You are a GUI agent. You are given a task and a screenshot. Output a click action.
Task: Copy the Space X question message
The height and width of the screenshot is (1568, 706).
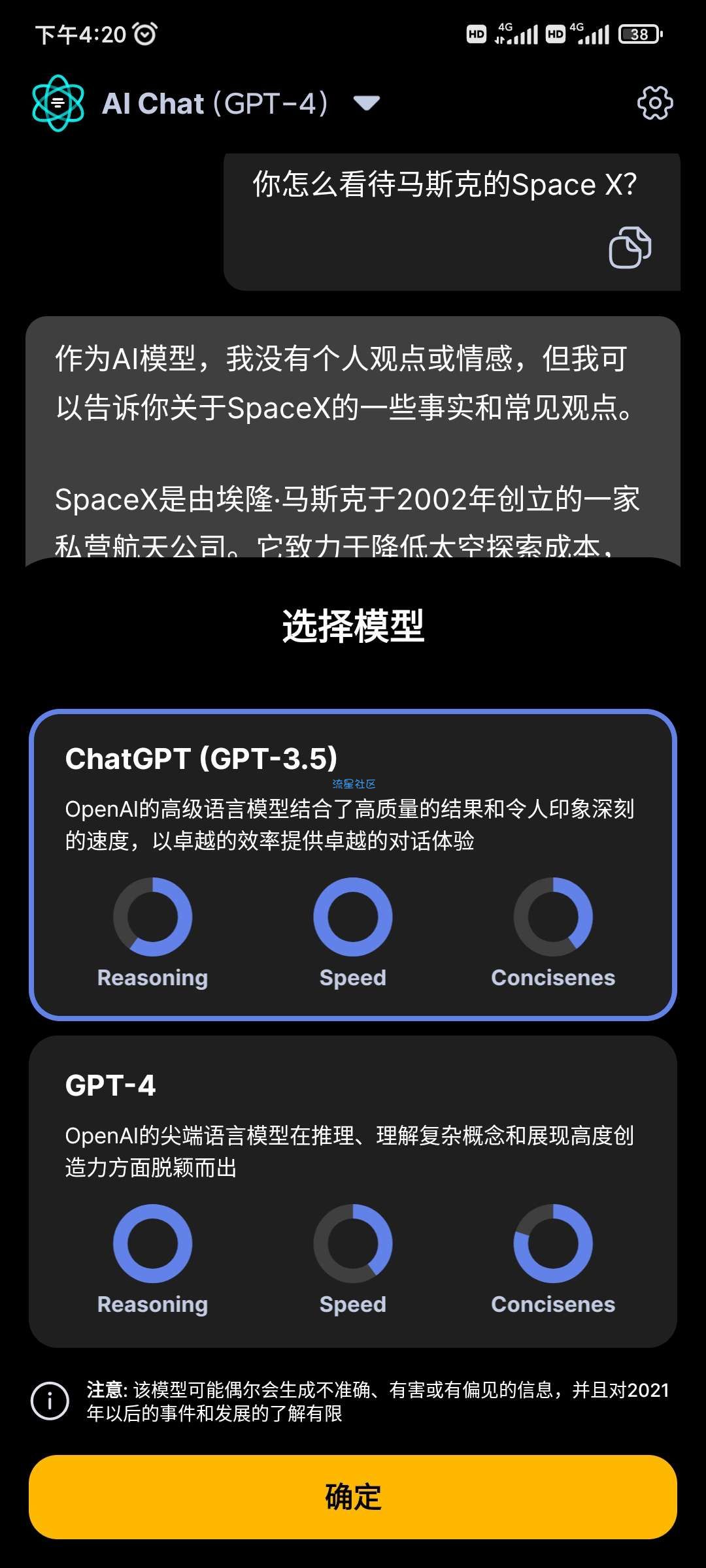[x=630, y=248]
